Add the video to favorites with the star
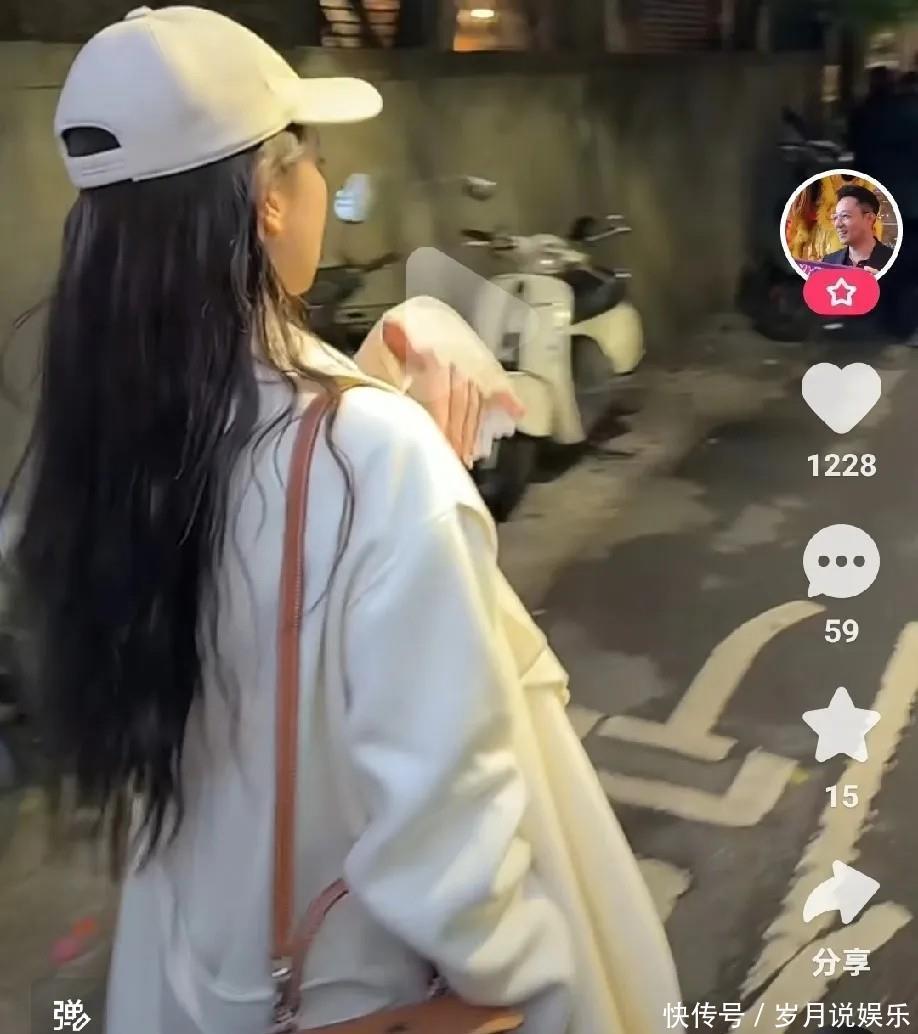 point(841,725)
